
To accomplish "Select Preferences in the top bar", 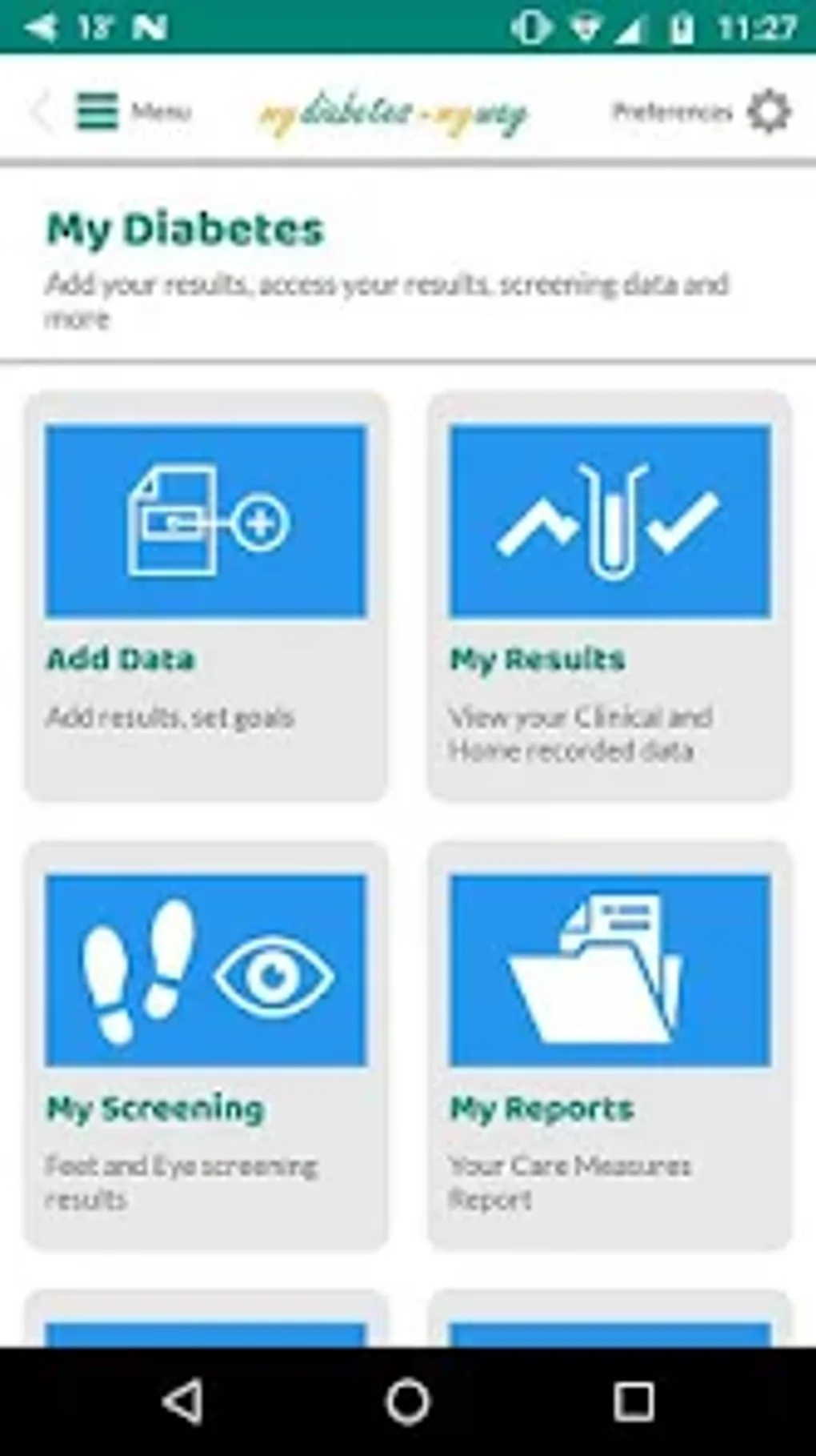I will 672,111.
